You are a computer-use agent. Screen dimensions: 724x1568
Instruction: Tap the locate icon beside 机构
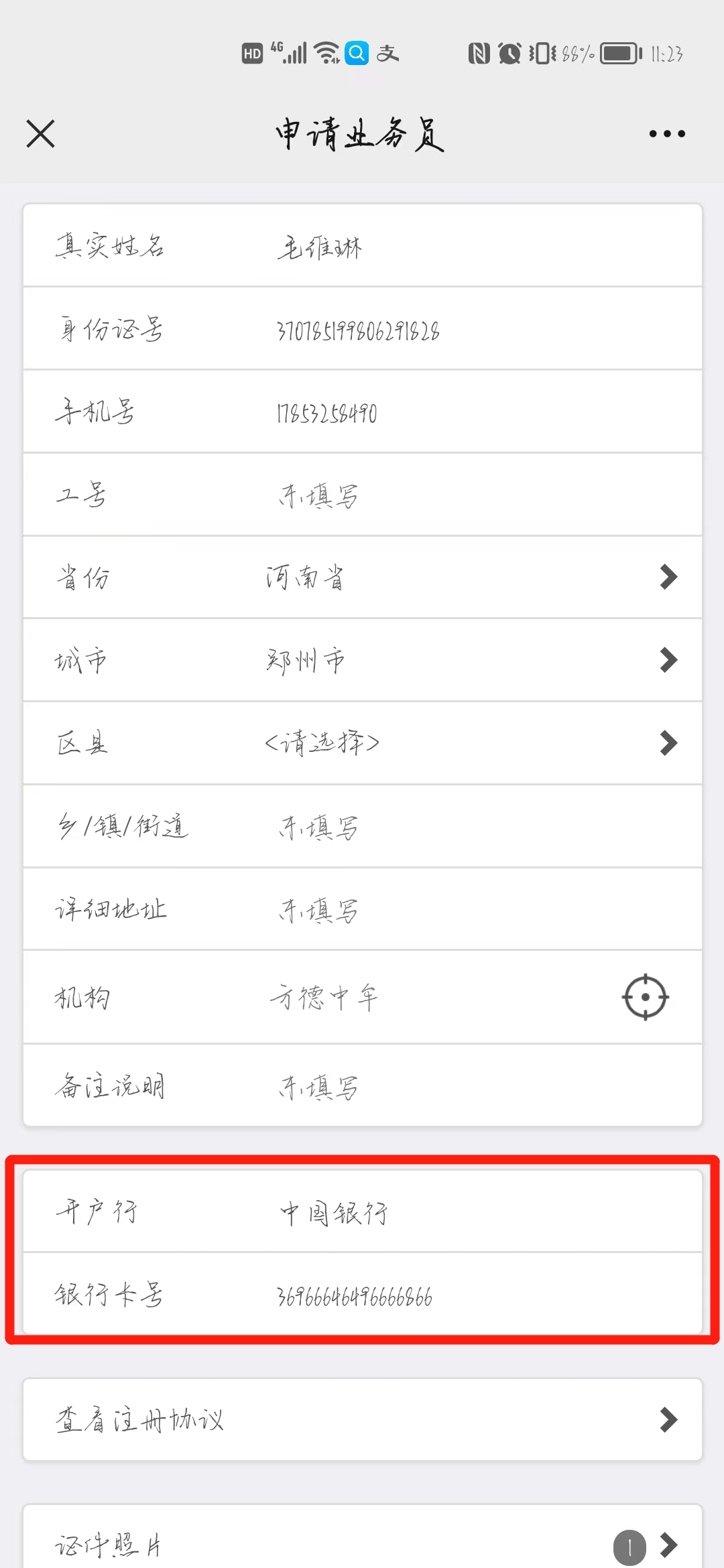point(645,997)
